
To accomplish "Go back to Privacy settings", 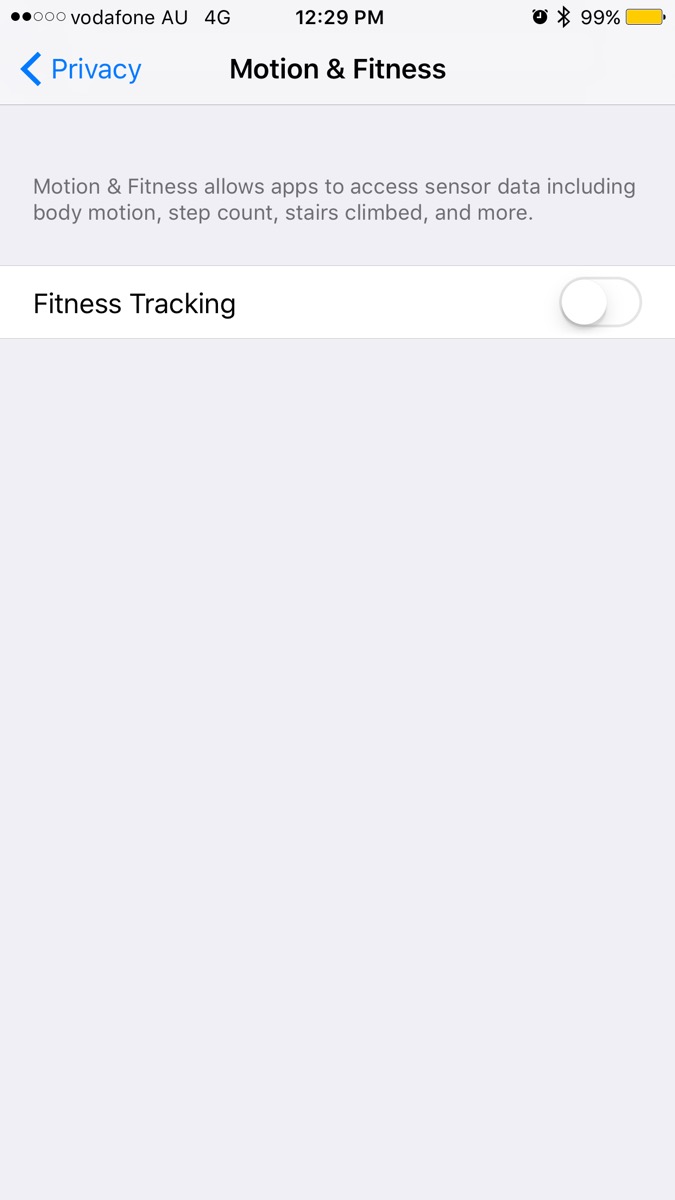I will click(81, 69).
